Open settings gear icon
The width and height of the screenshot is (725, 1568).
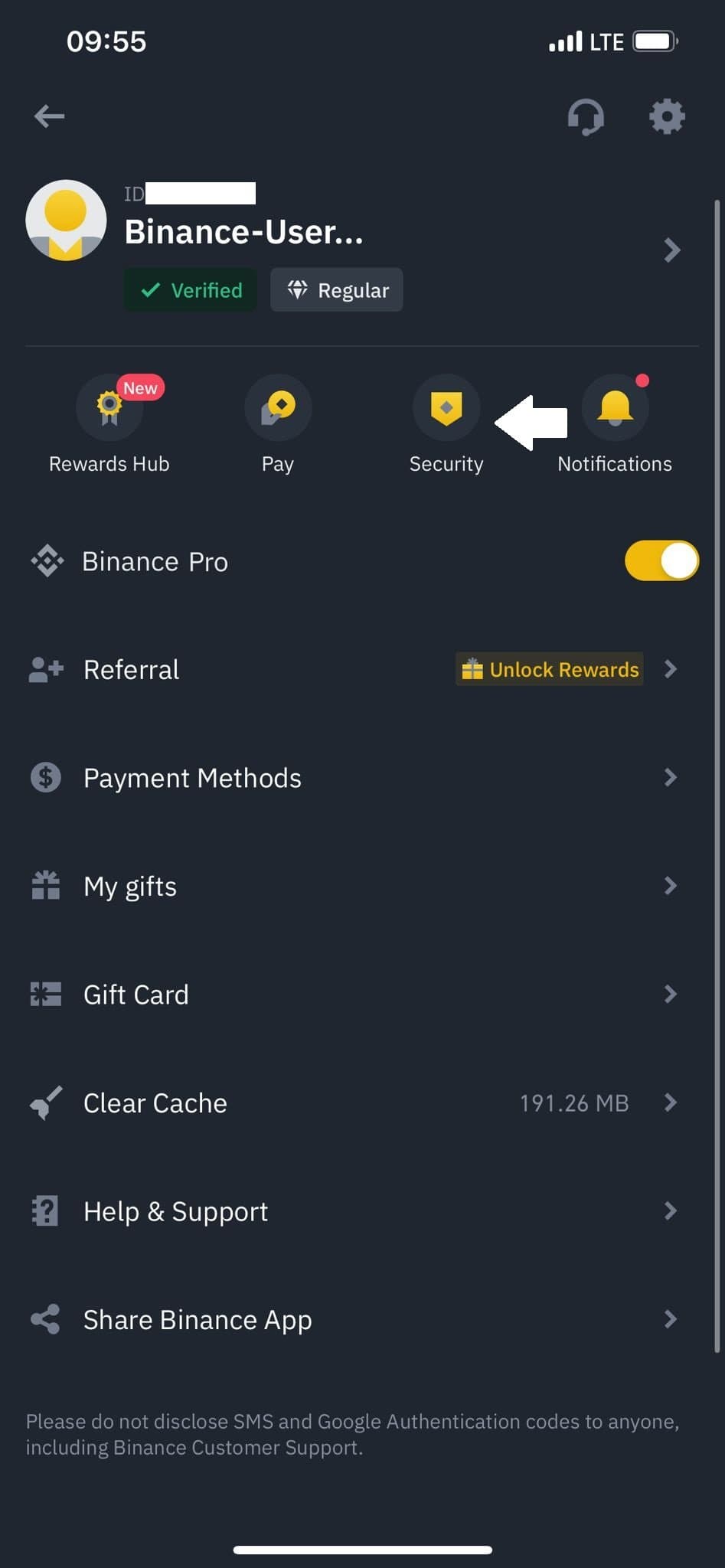click(667, 117)
